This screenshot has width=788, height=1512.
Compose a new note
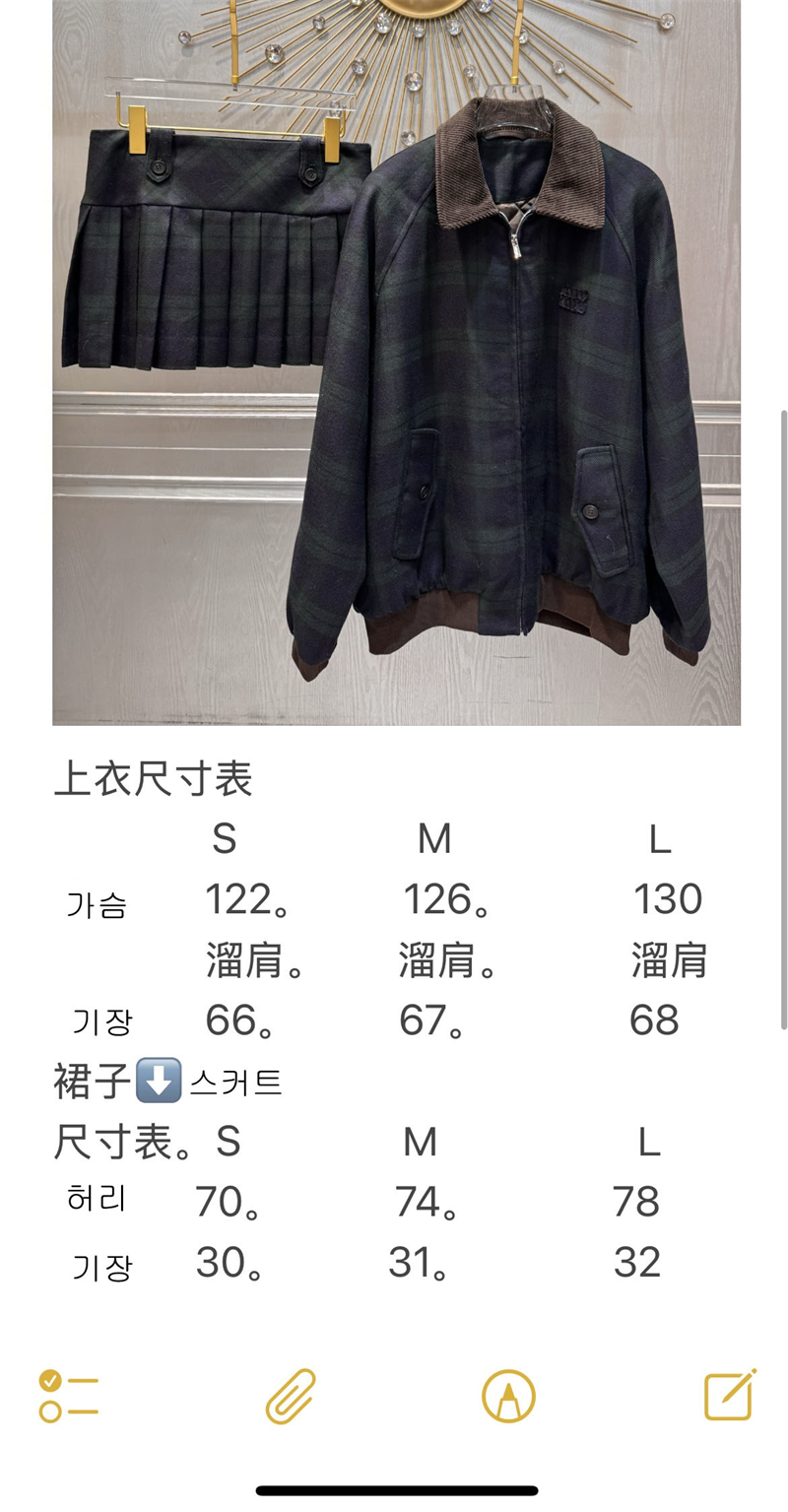(x=730, y=1395)
